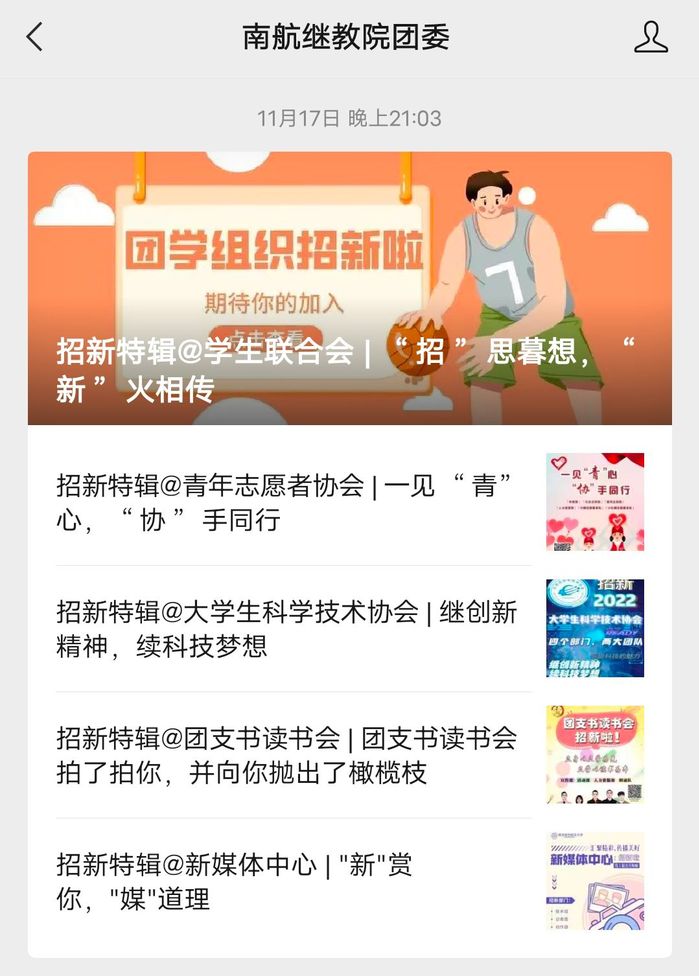Go back from 南航继教院团委 page

click(x=35, y=38)
